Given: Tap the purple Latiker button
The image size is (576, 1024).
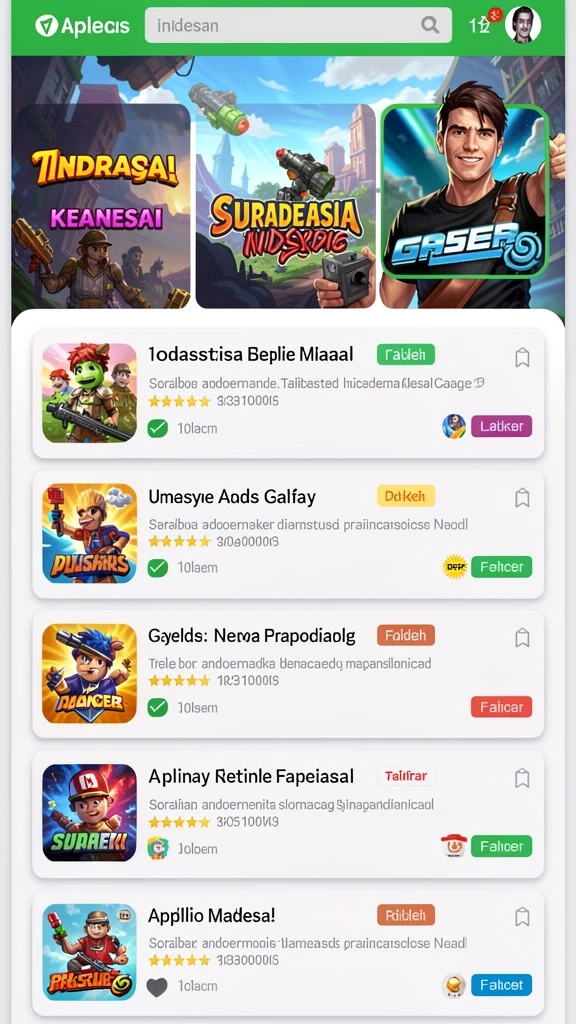Looking at the screenshot, I should [x=502, y=426].
